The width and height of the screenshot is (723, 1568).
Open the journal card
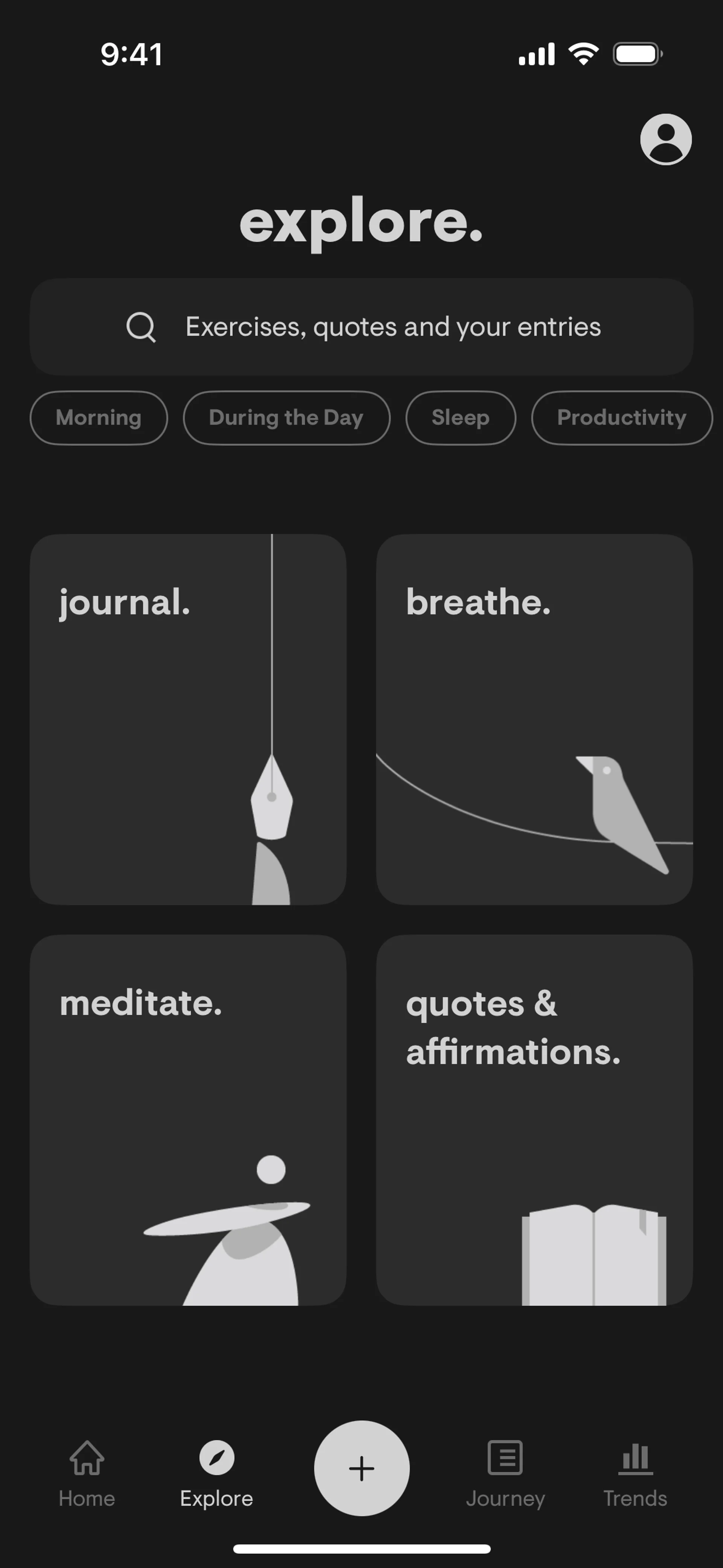188,719
